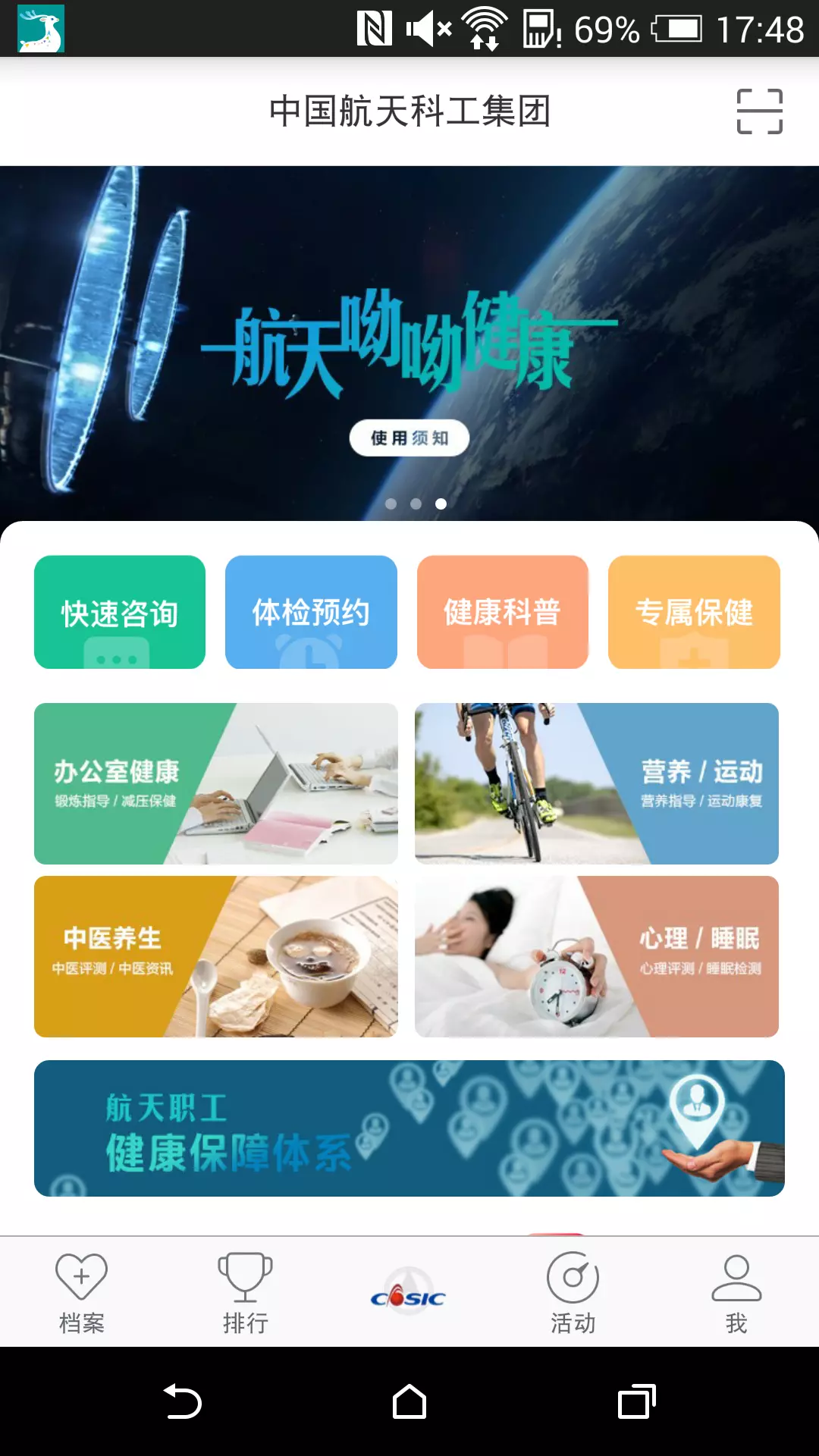The image size is (819, 1456).
Task: Open the 办公室健康 card
Action: pos(216,783)
